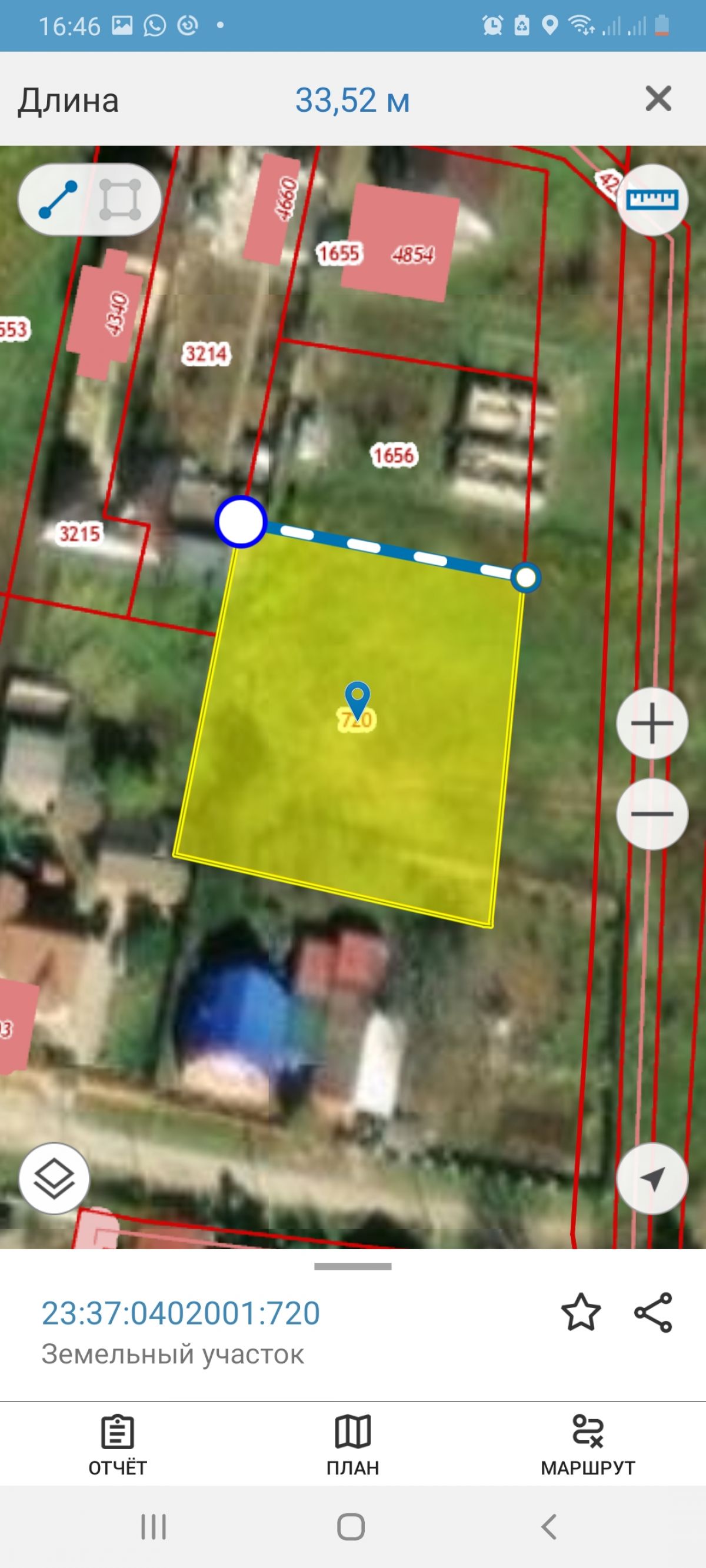
Task: Open cadastral number 23:37:0402001:720 details
Action: pos(181,1313)
